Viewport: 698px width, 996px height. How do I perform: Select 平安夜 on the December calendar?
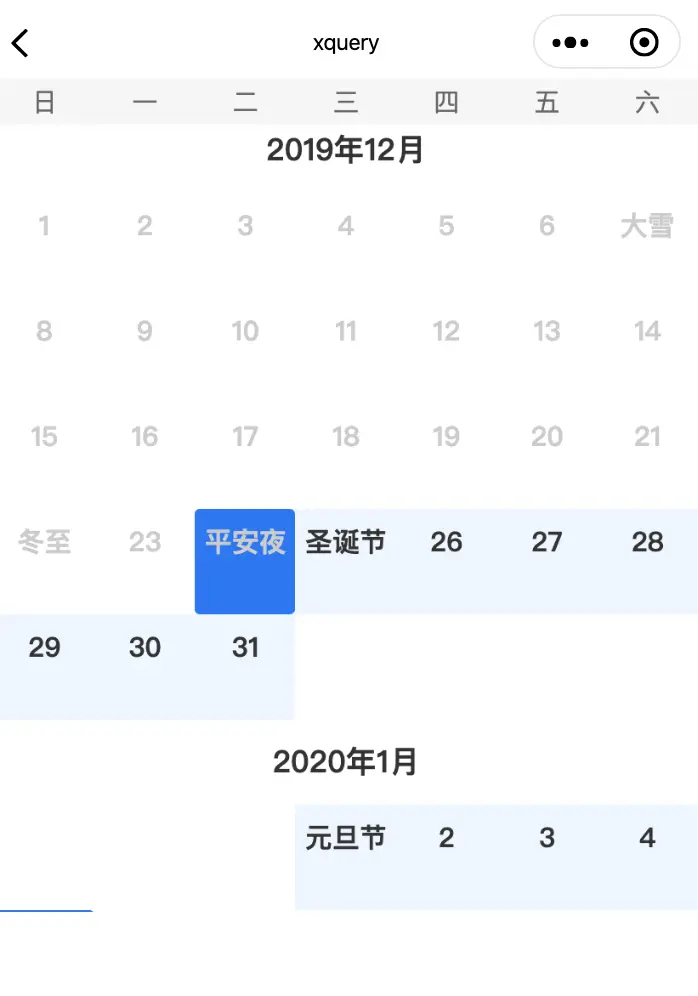(x=245, y=560)
